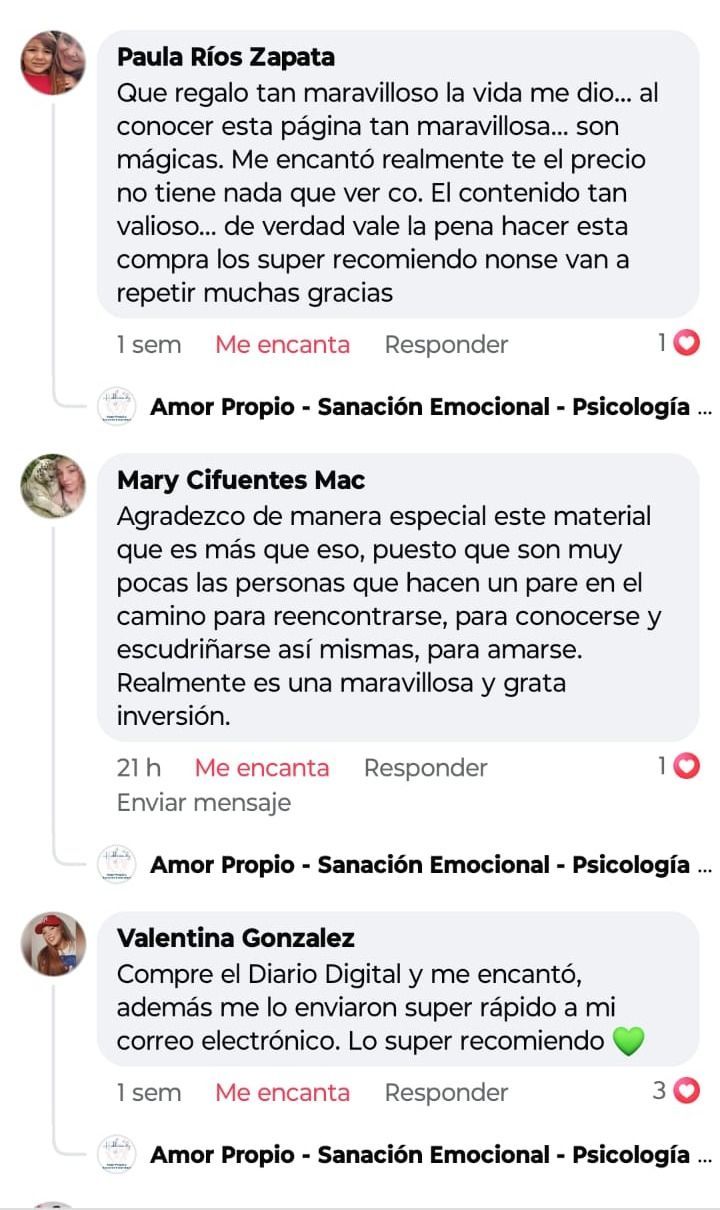Open Paula Ríos Zapata's profile name
This screenshot has width=720, height=1210.
pos(226,57)
